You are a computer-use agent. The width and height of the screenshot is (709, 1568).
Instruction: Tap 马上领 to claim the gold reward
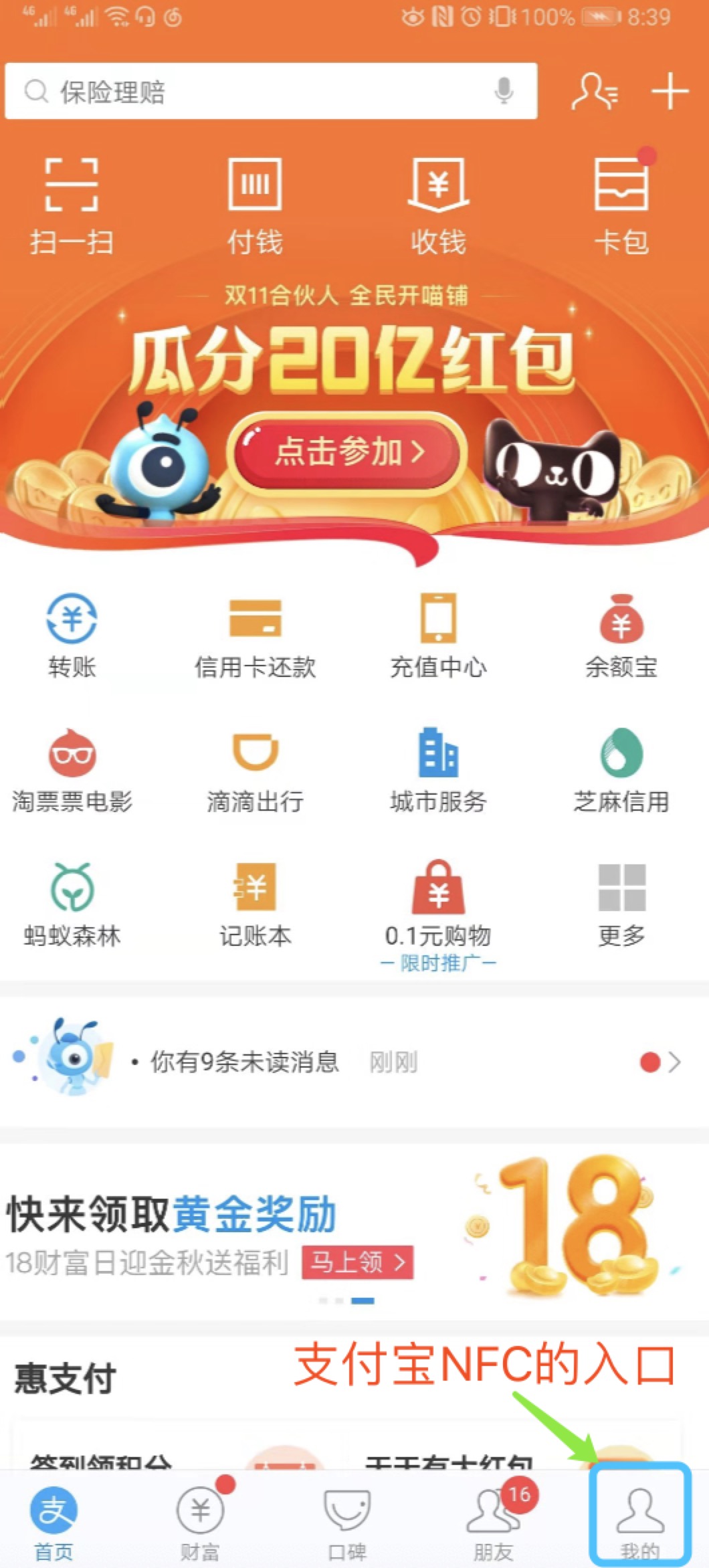358,1260
